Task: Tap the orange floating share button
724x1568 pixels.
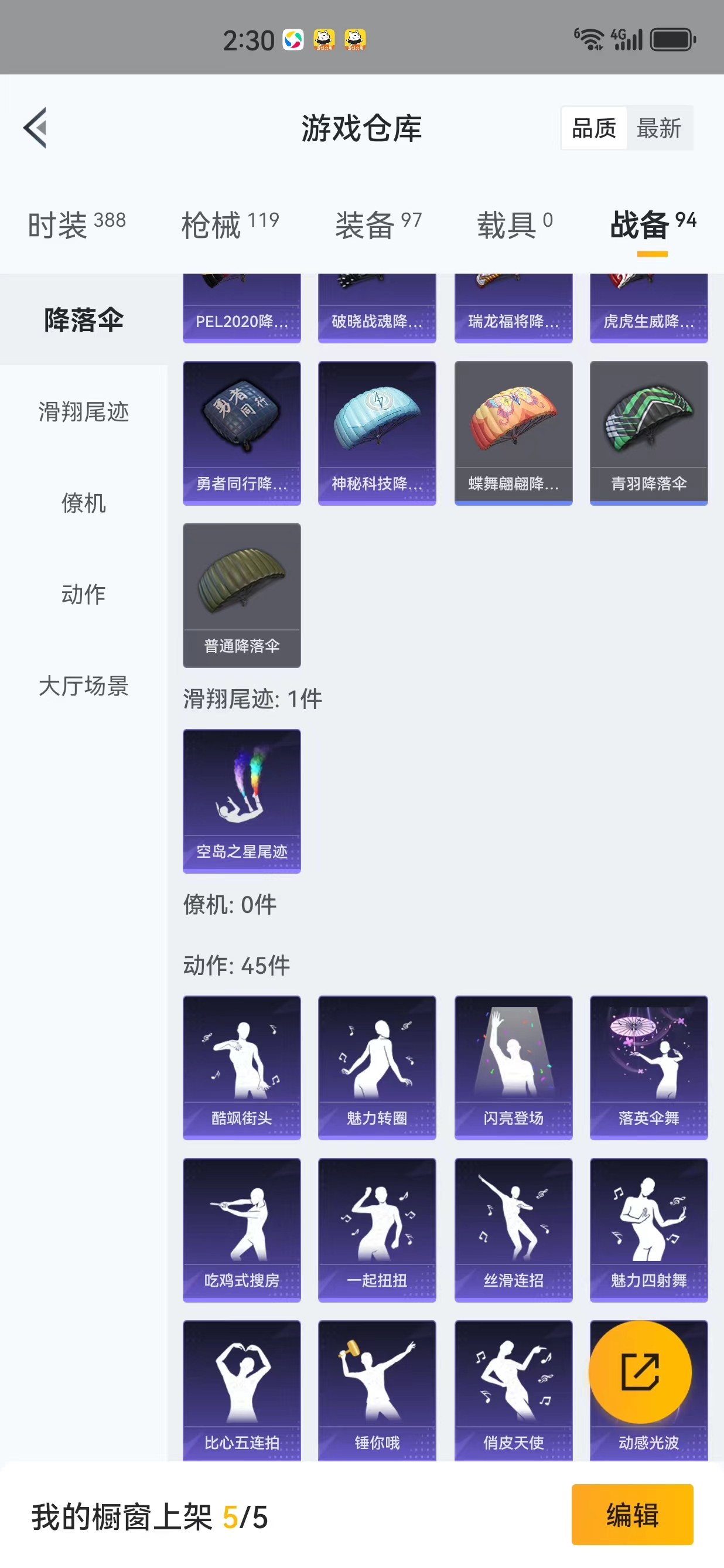Action: [x=640, y=1372]
